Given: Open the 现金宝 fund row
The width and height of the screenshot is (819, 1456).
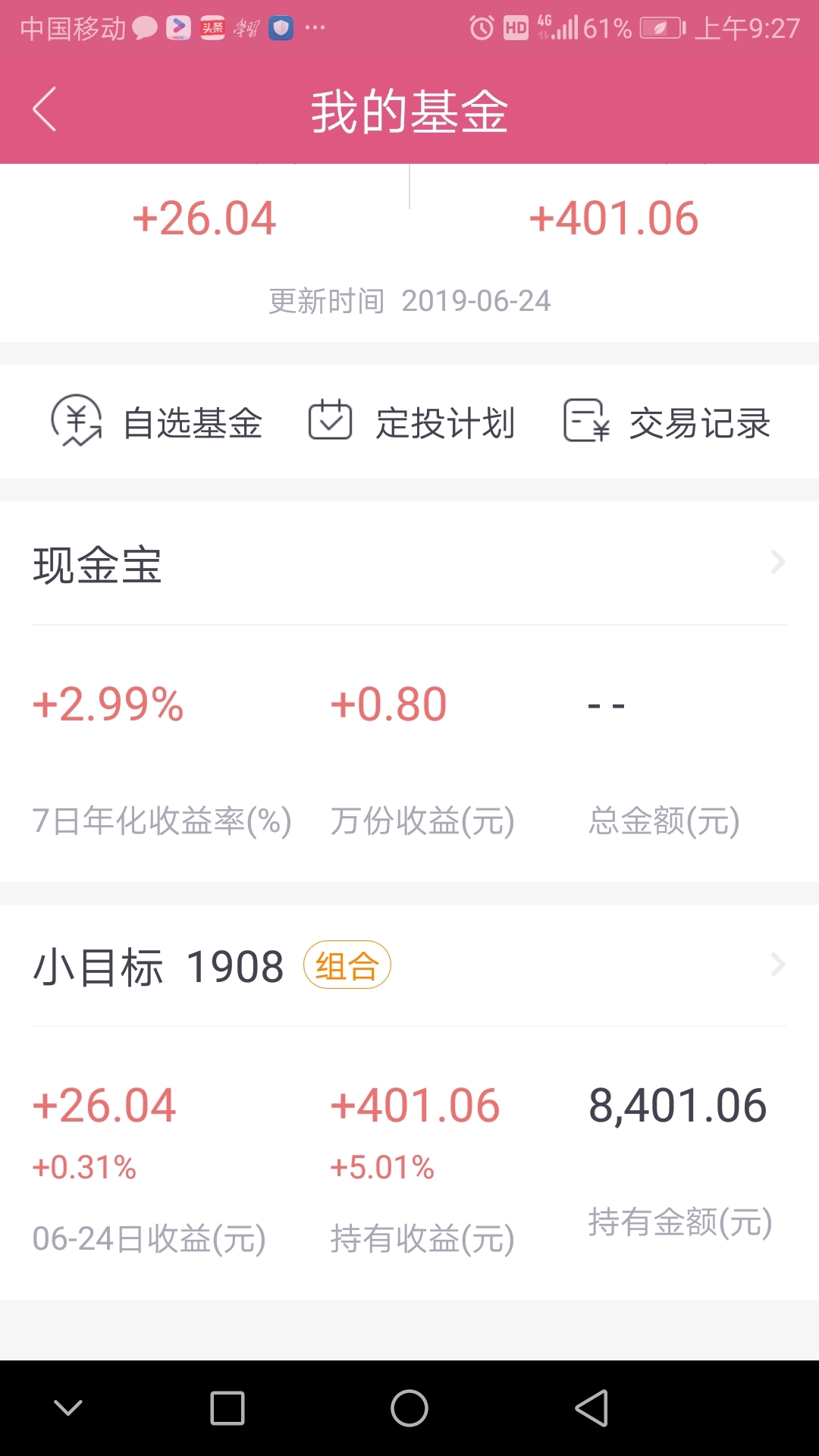Looking at the screenshot, I should click(409, 563).
